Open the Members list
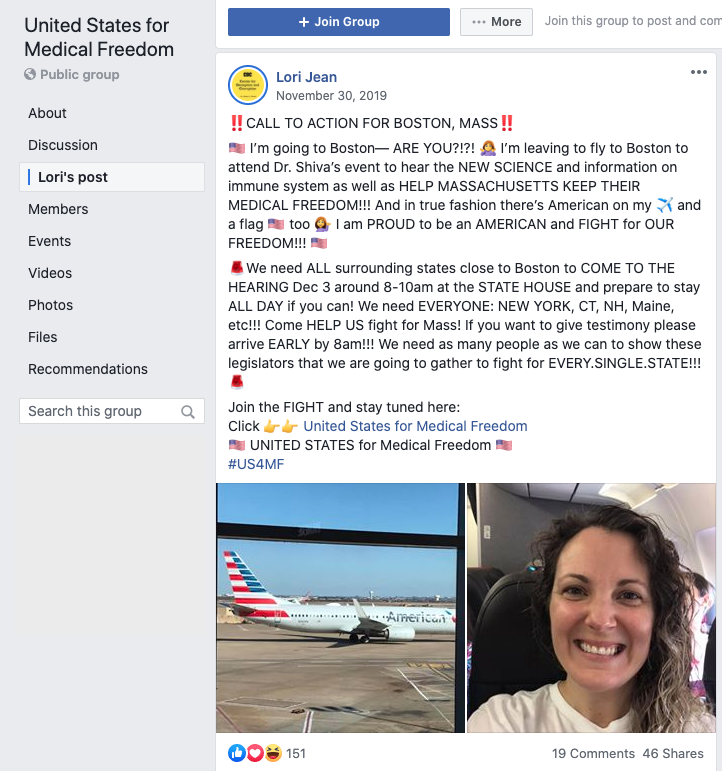The height and width of the screenshot is (771, 722). point(58,209)
